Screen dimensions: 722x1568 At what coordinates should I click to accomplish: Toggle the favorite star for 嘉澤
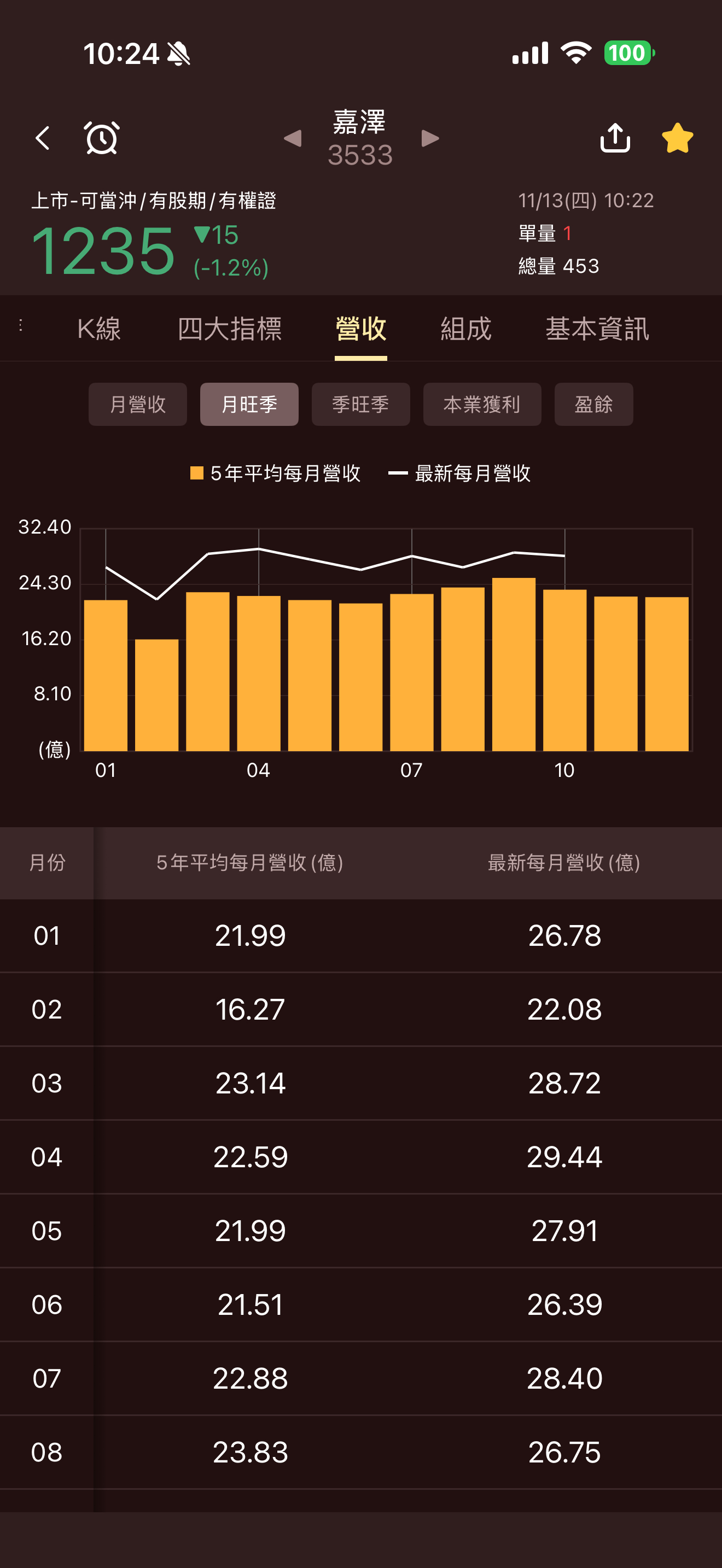point(677,138)
